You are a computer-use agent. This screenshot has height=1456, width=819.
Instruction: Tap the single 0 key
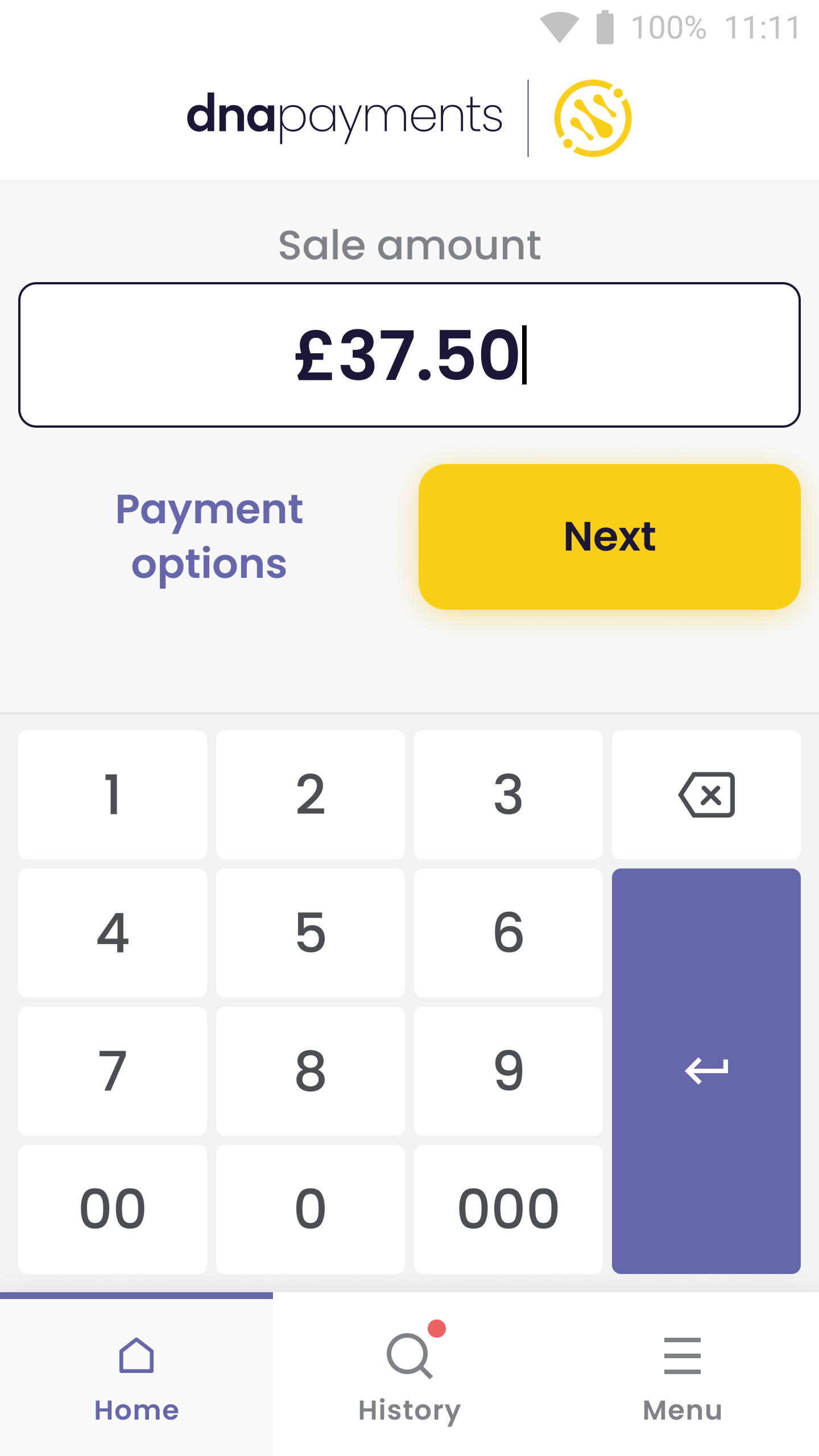pyautogui.click(x=311, y=1209)
